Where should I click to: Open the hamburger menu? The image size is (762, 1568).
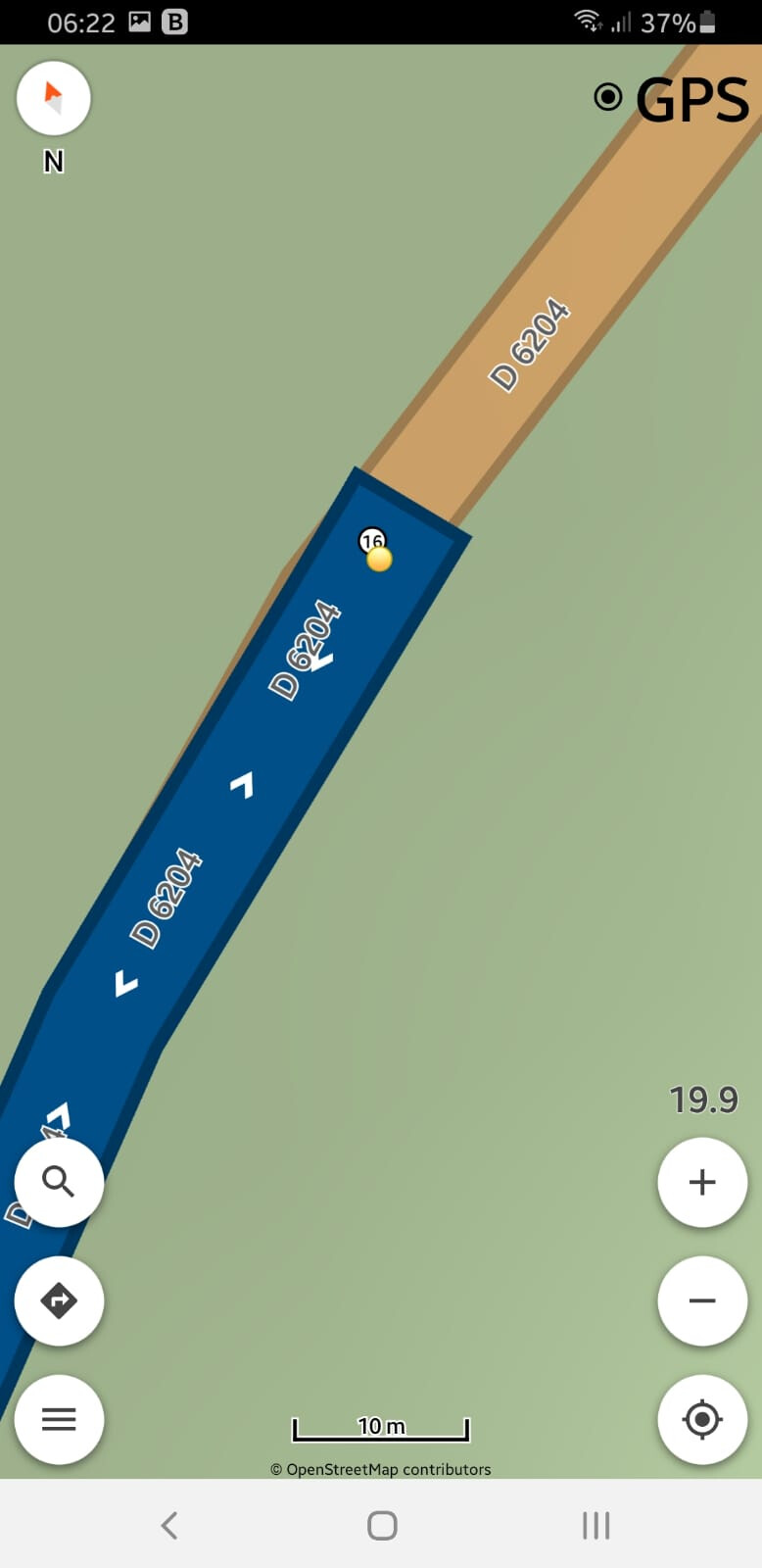coord(59,1419)
